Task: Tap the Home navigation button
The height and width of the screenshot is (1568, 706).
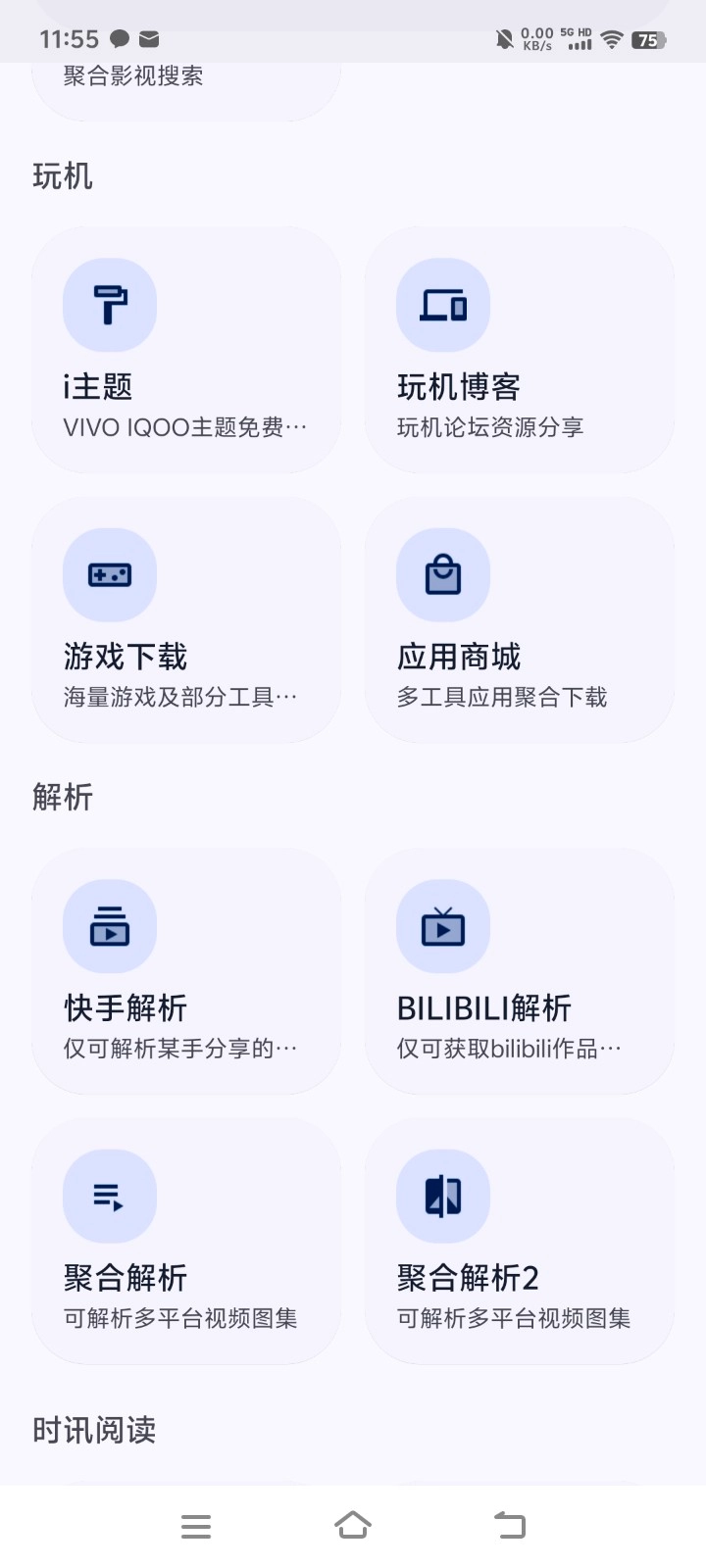Action: tap(354, 1525)
